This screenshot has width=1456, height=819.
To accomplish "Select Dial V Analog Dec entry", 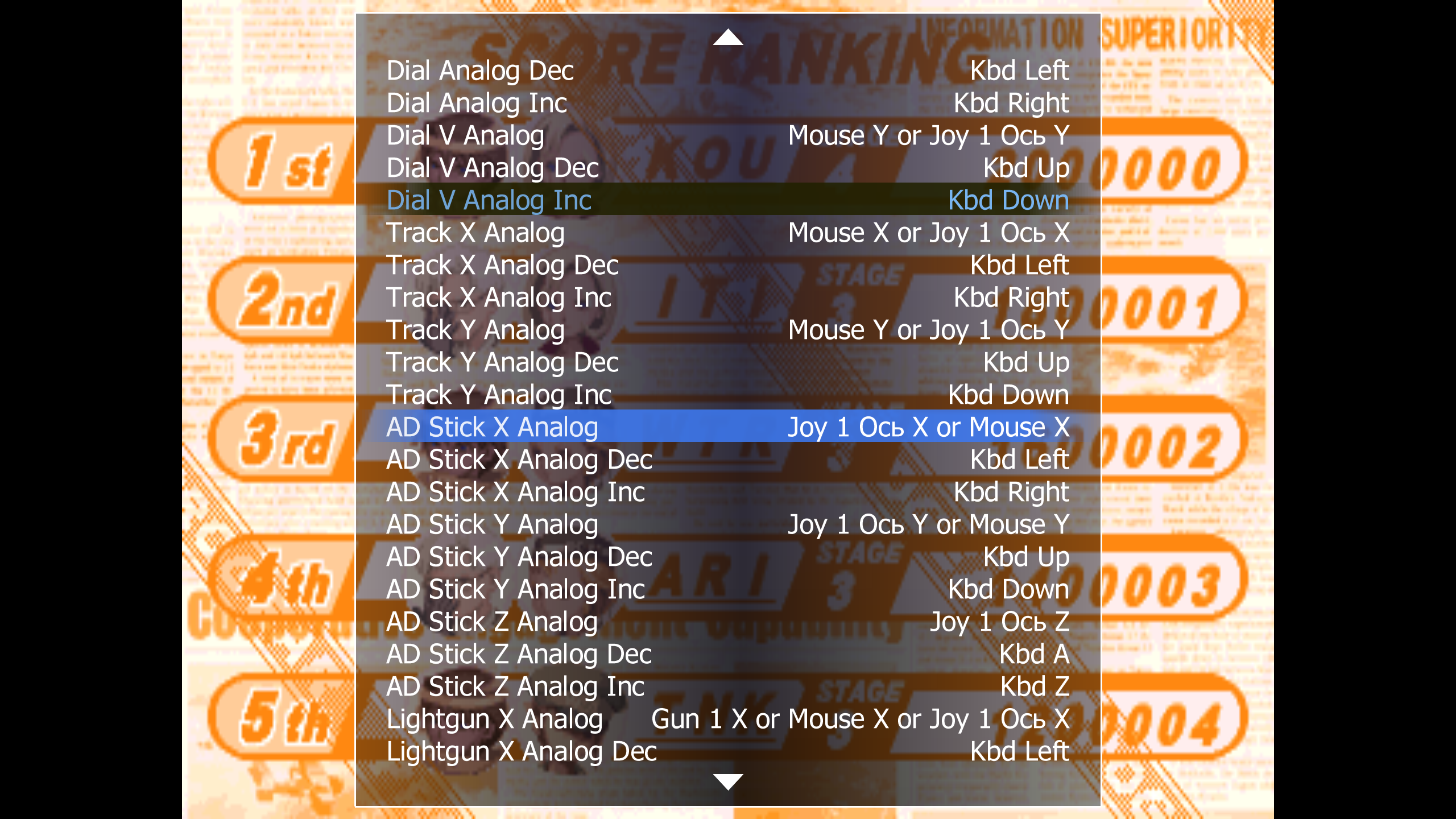I will pyautogui.click(x=727, y=168).
